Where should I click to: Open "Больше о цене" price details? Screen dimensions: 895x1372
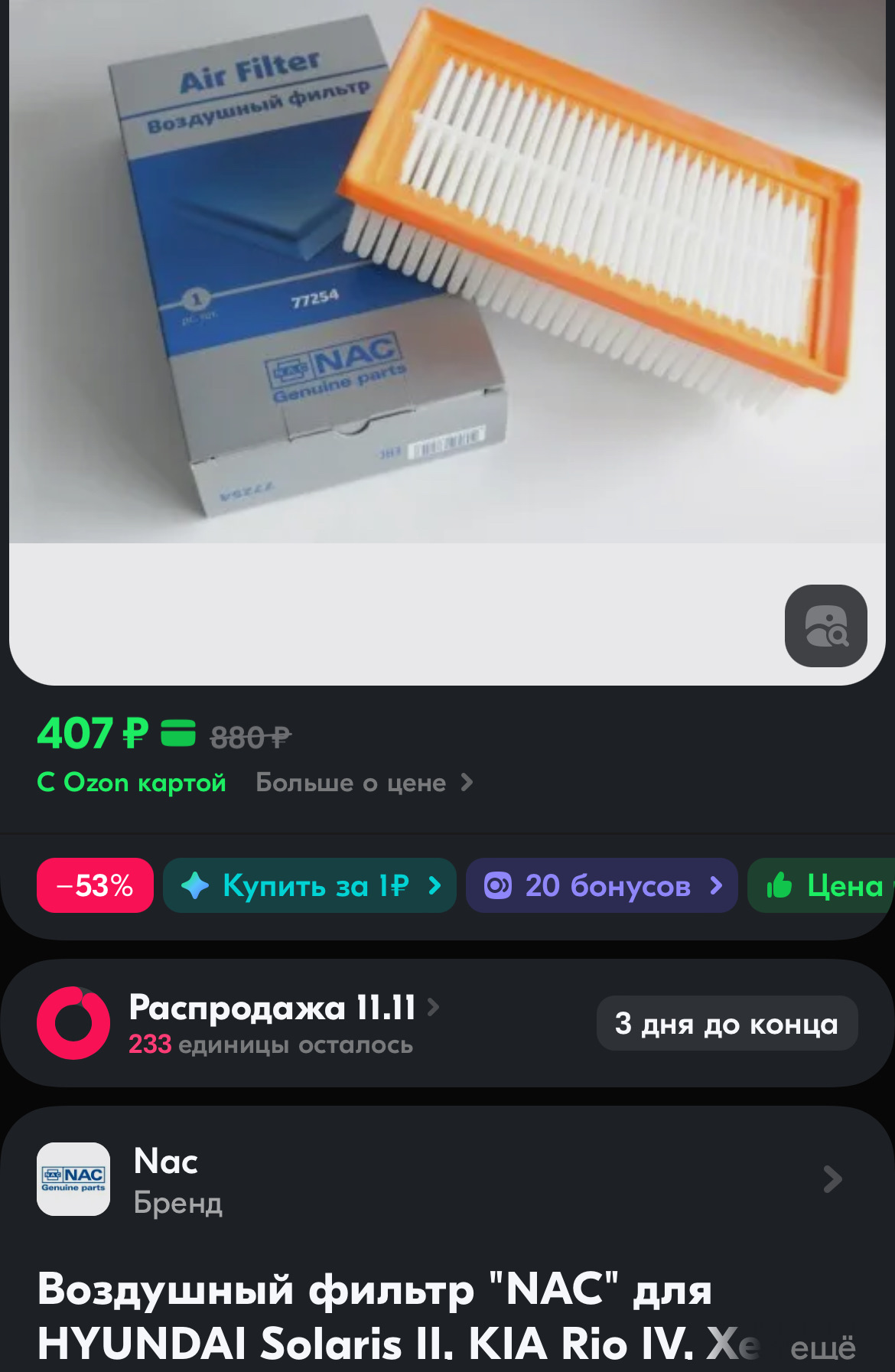point(364,783)
